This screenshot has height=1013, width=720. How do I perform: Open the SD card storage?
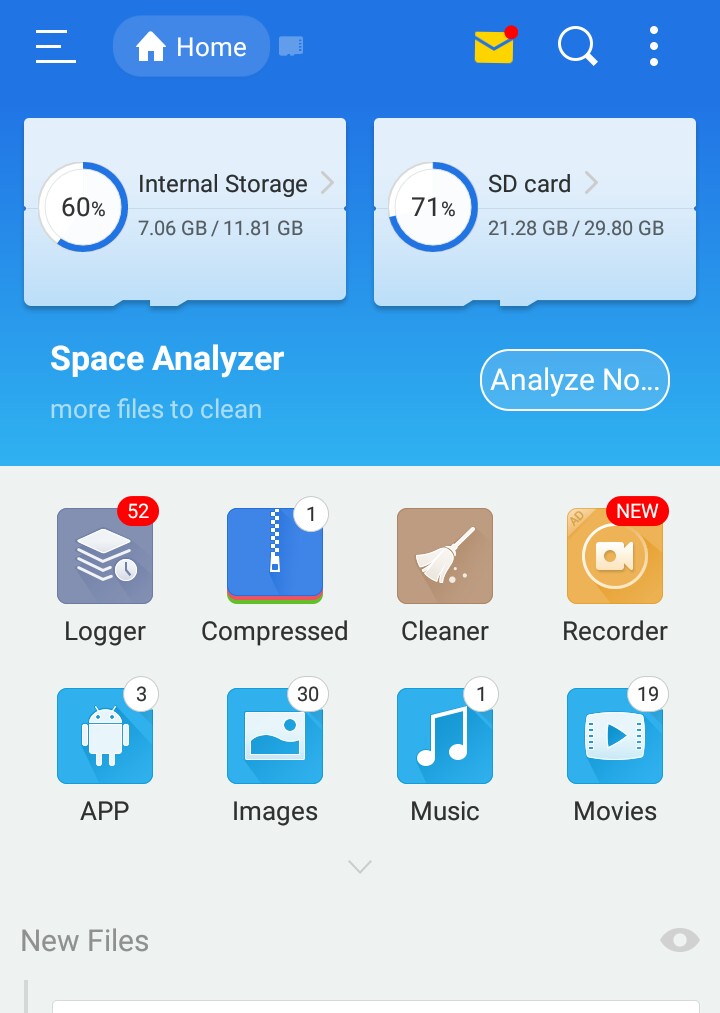[535, 208]
